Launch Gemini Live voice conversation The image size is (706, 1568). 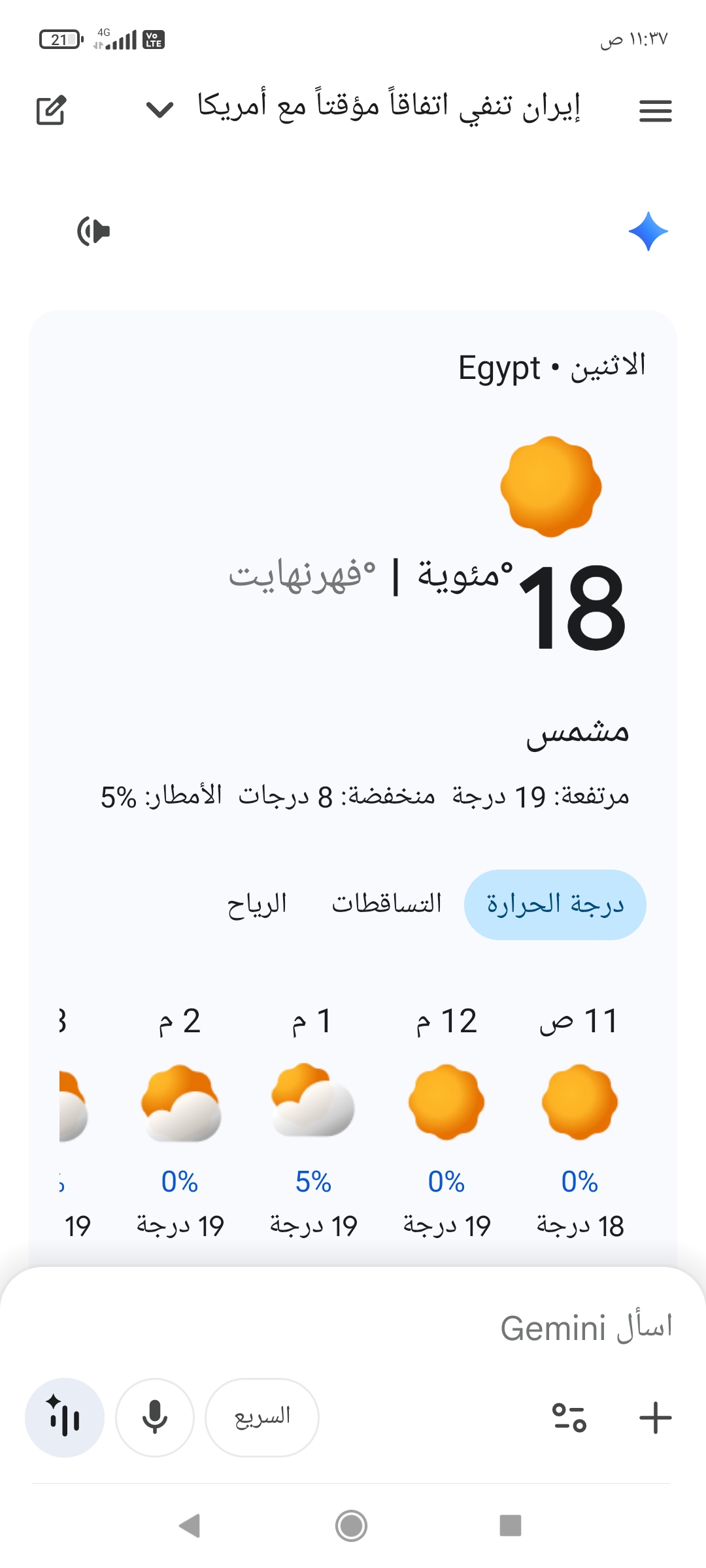click(65, 1417)
